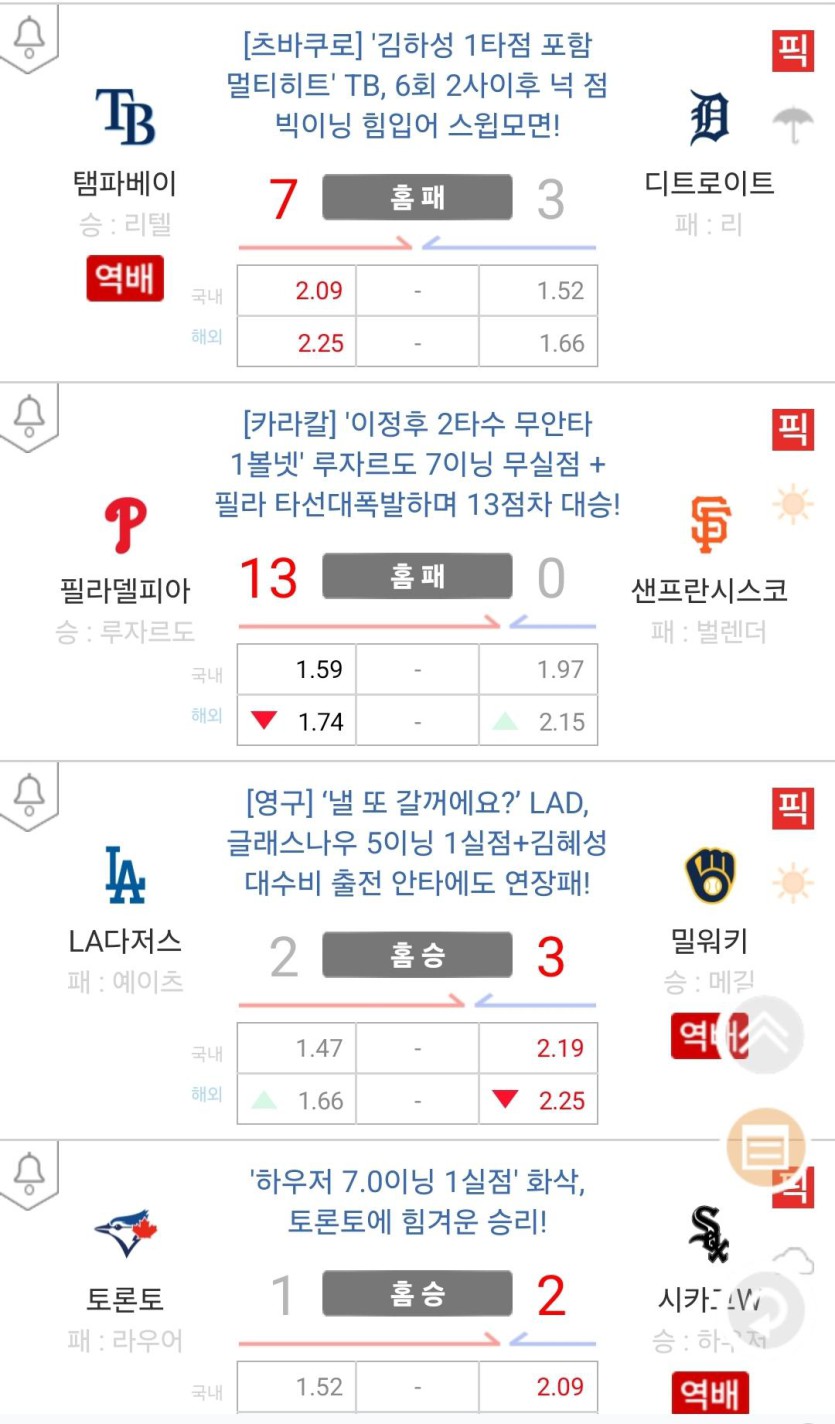Image resolution: width=835 pixels, height=1424 pixels.
Task: Read the [영구] 글래스나우 recap headline
Action: coord(417,843)
